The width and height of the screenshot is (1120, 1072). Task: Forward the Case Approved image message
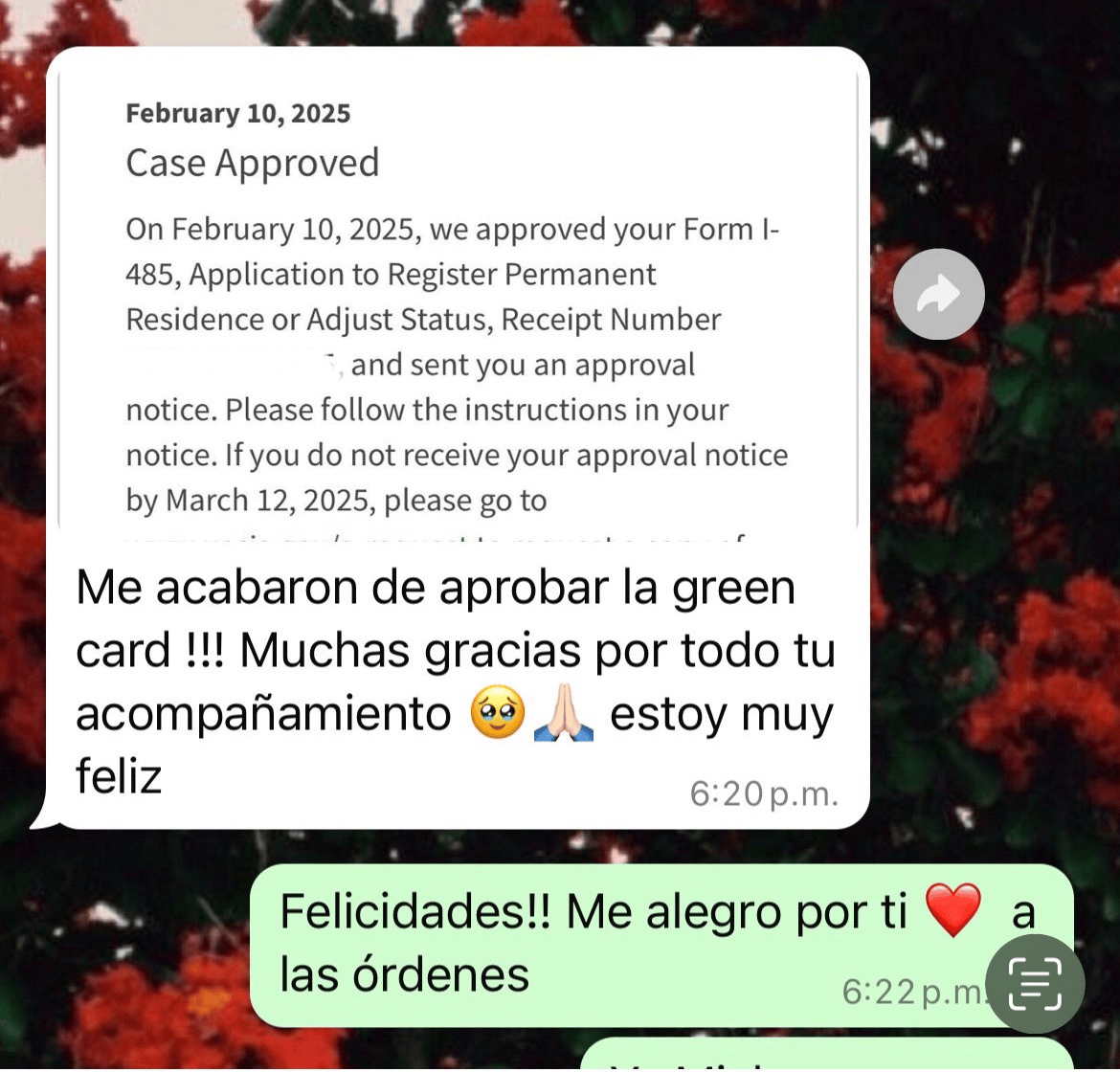coord(938,295)
